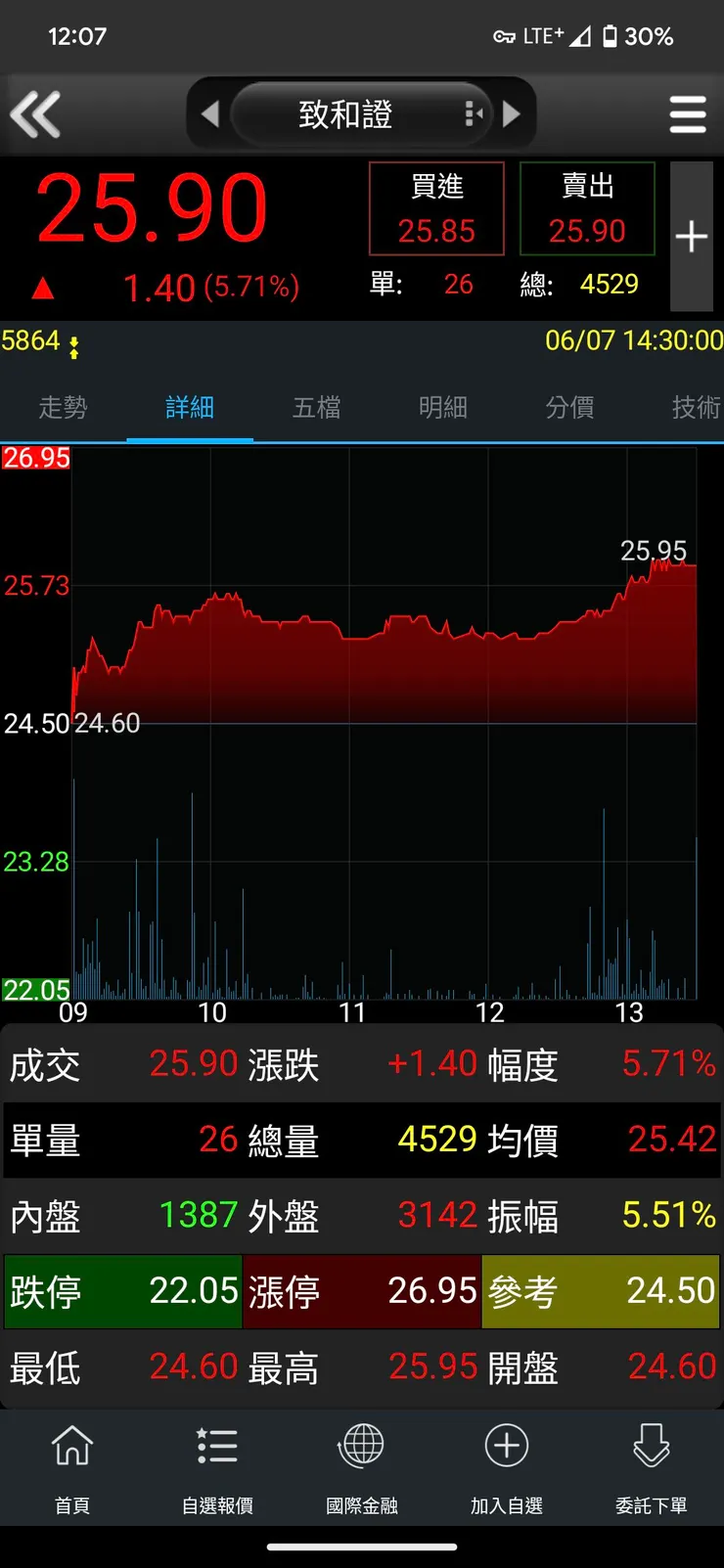View the 明細 tab

coord(443,407)
